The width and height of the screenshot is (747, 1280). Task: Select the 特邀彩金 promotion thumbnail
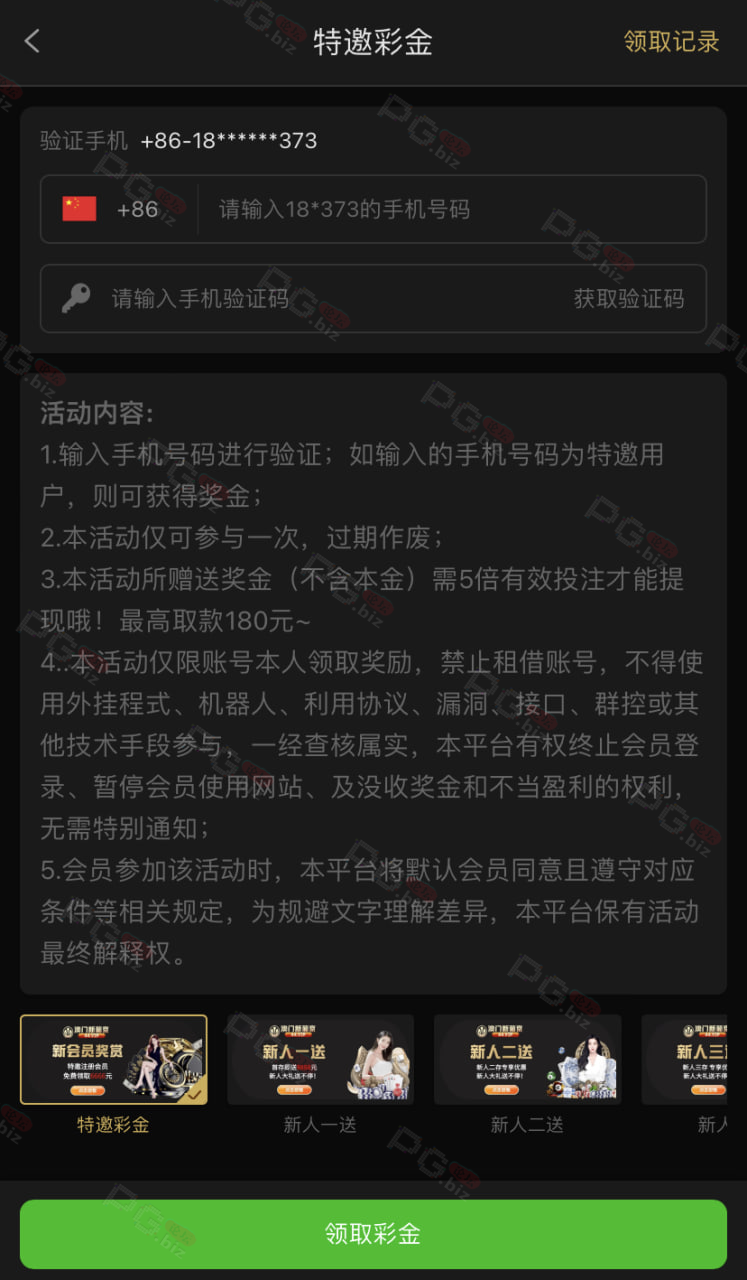(x=114, y=1060)
